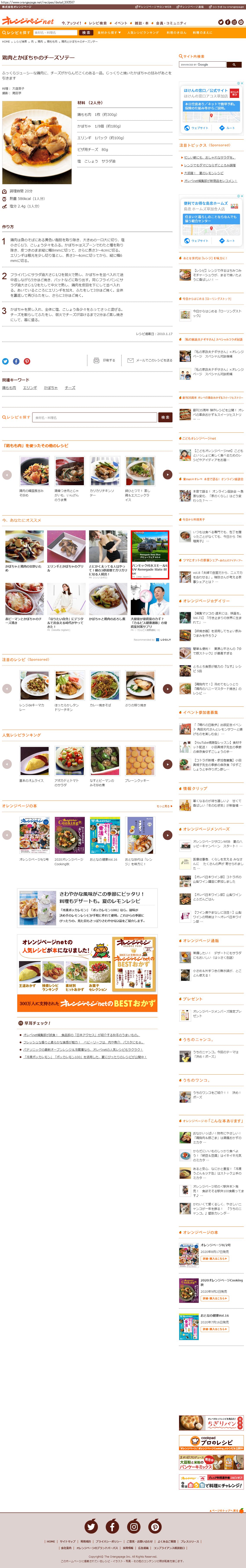246x1568 pixels.
Task: Tap the 検索 button in the orange bar
Action: point(86,32)
